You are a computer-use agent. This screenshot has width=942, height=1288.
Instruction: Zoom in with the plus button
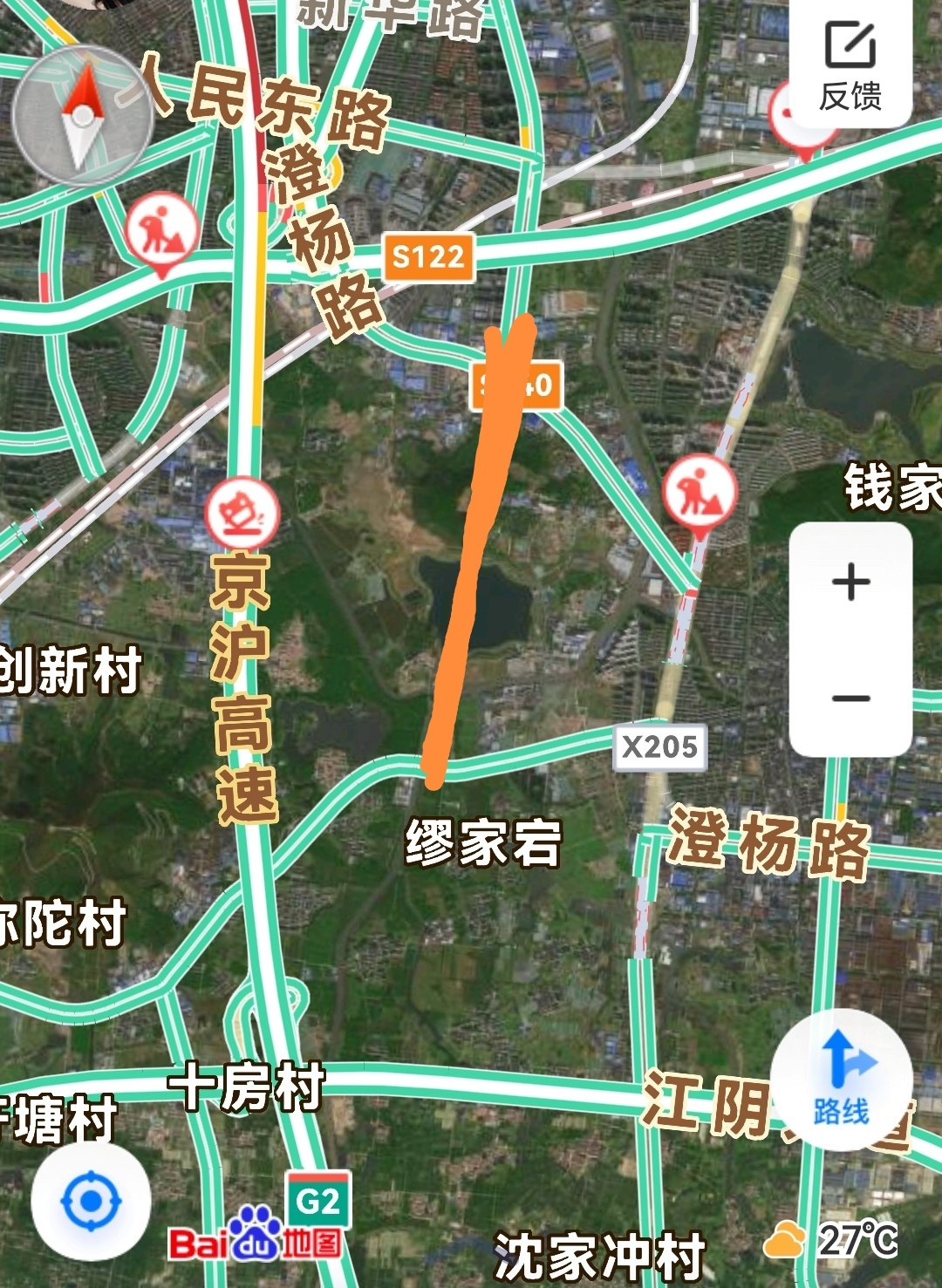[850, 582]
